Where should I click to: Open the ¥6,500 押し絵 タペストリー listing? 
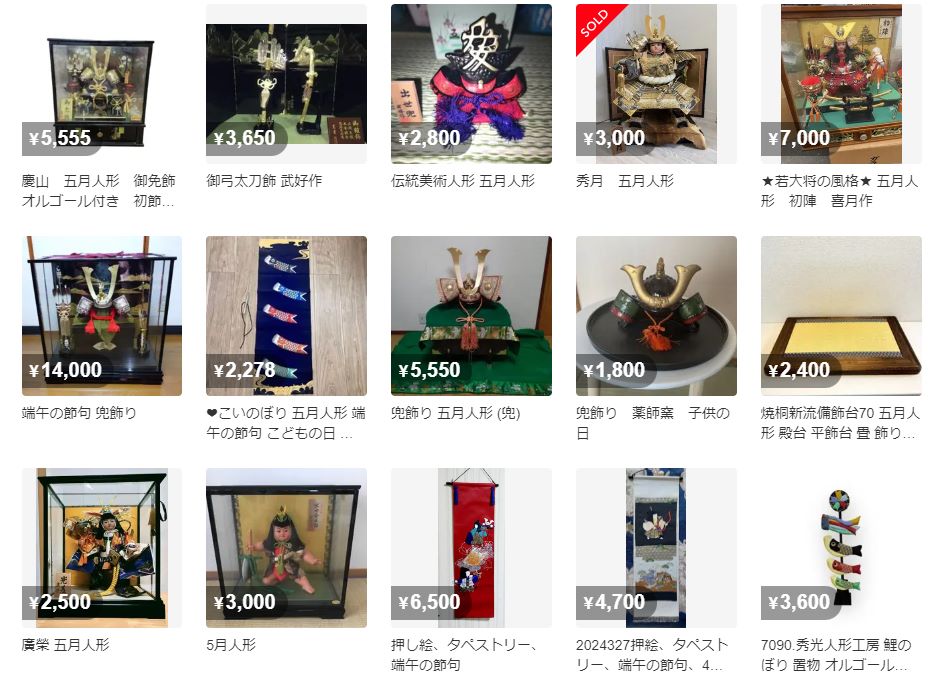[x=471, y=548]
